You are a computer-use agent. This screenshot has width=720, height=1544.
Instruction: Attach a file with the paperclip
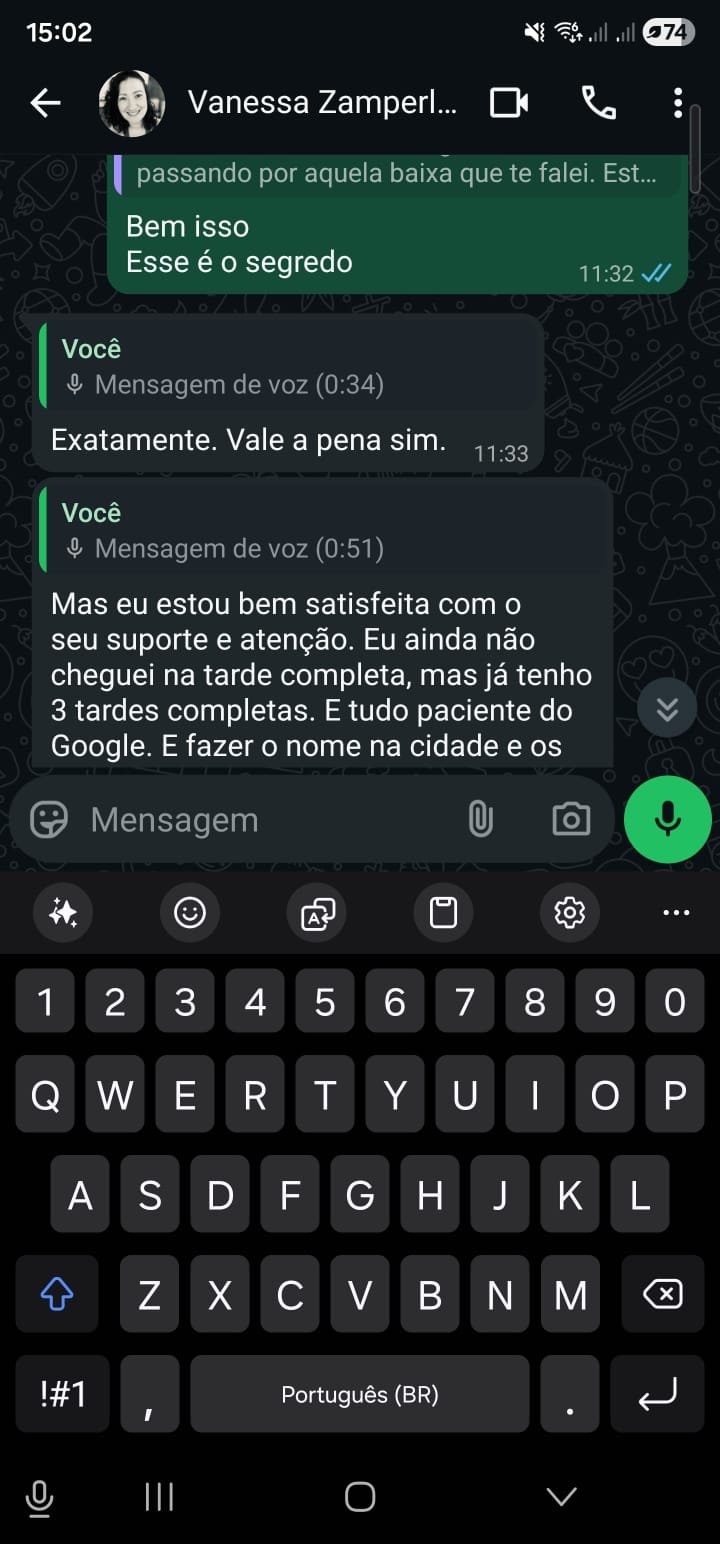pyautogui.click(x=481, y=820)
